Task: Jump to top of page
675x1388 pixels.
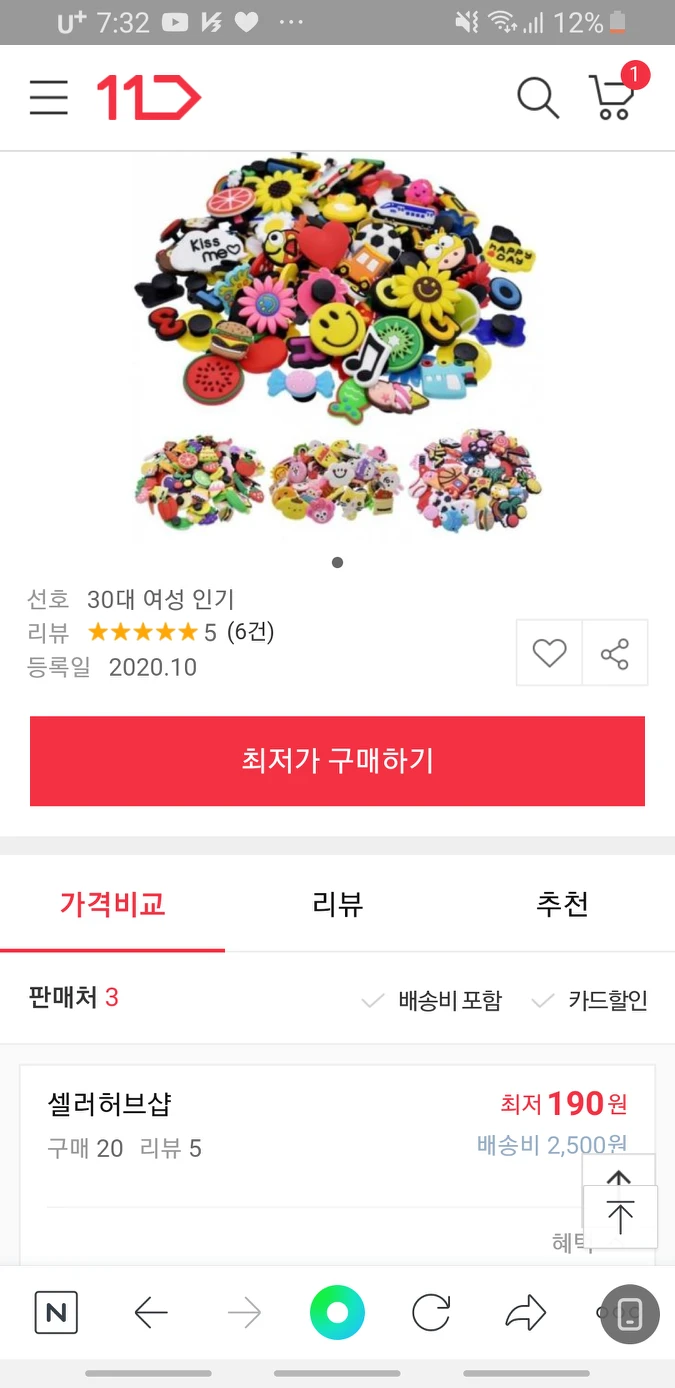Action: coord(620,1216)
